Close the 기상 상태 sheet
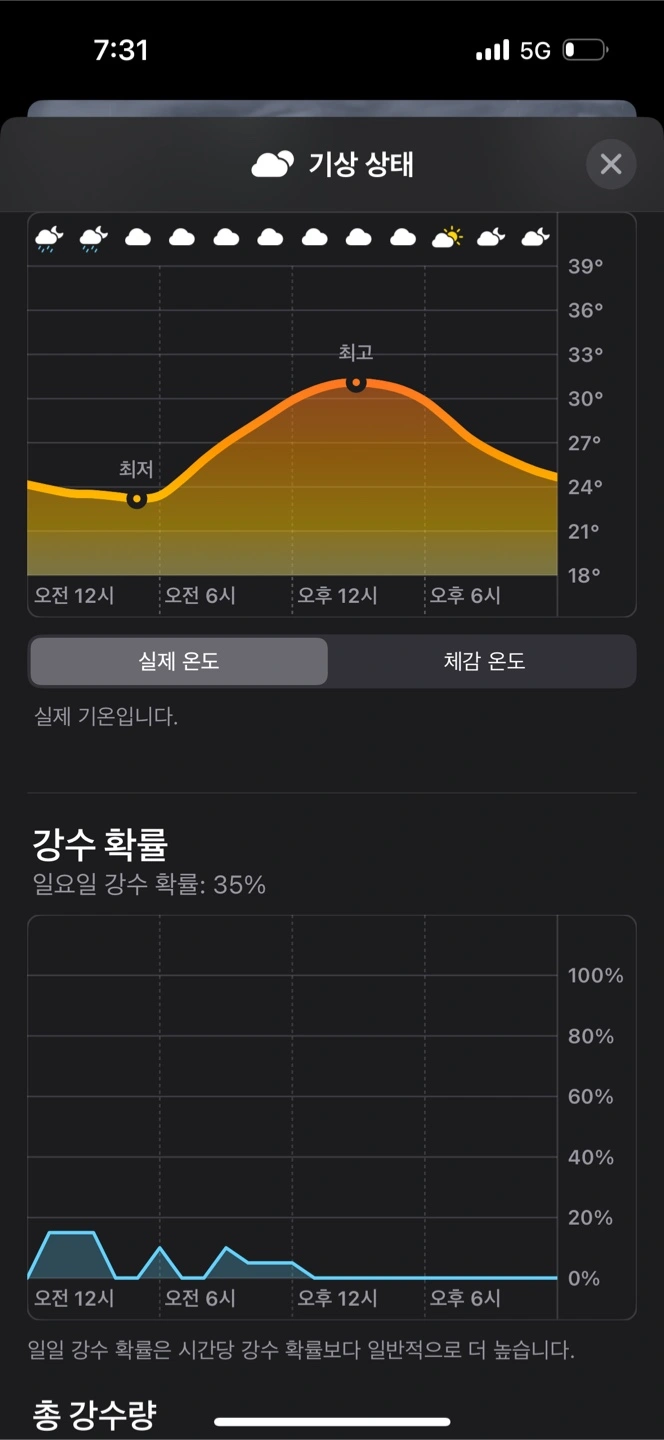 610,164
